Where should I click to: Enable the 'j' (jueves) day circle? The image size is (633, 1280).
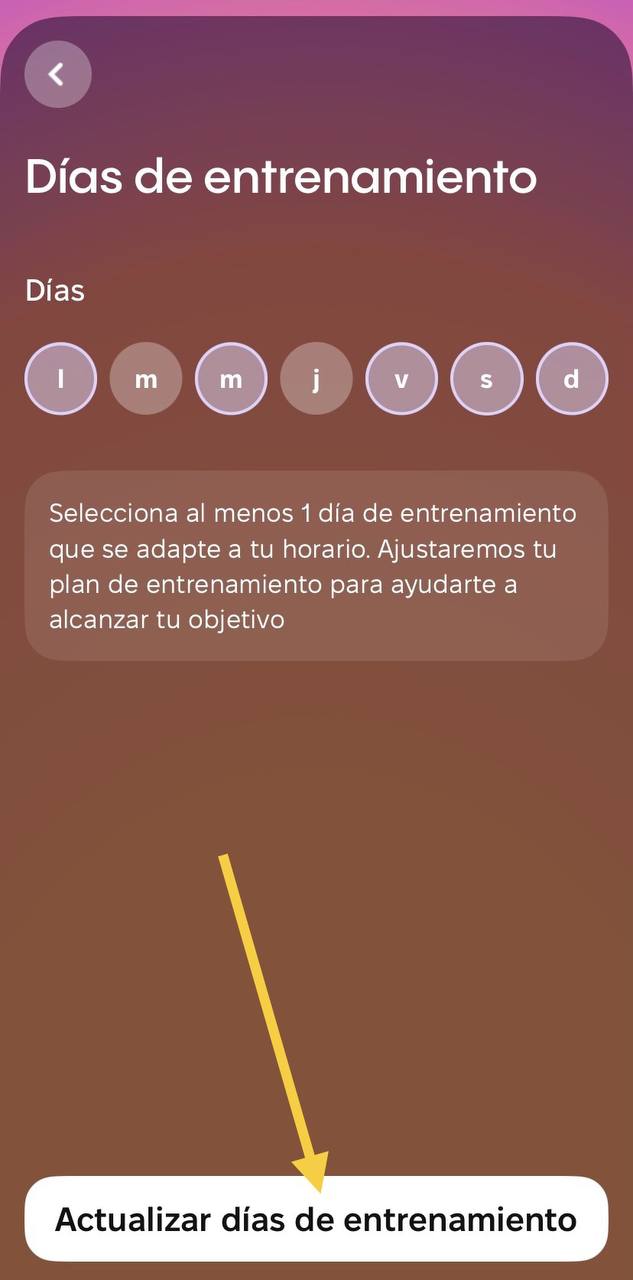click(316, 379)
